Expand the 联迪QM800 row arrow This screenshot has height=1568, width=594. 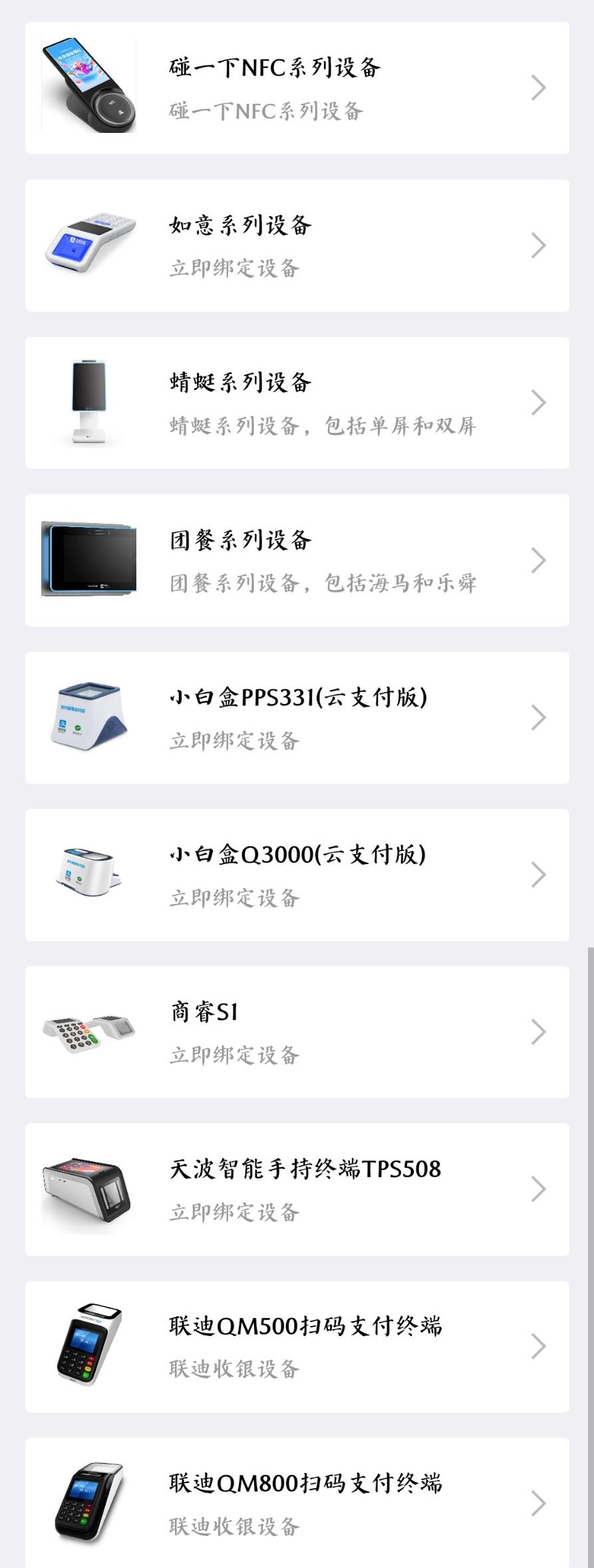click(539, 1504)
